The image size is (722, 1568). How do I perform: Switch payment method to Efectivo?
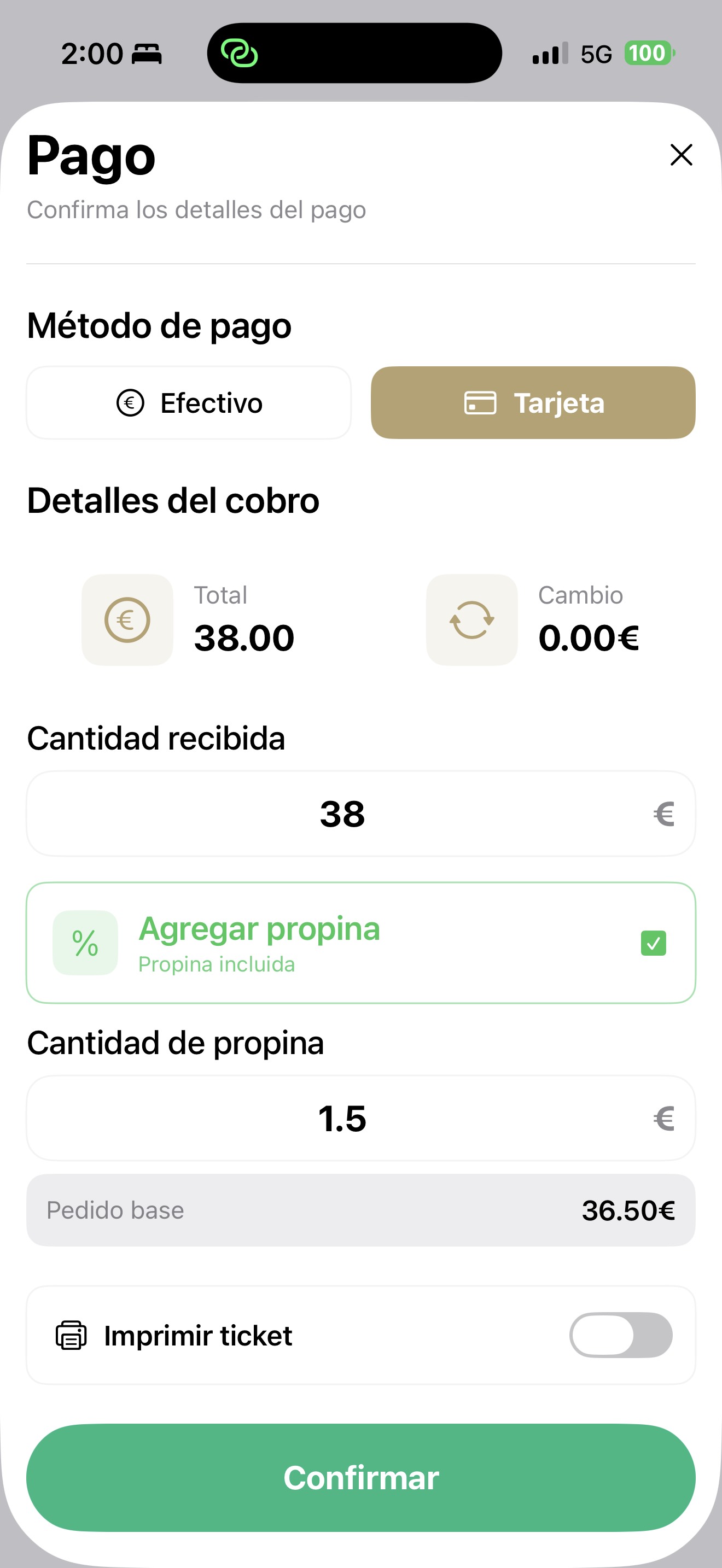(x=189, y=402)
